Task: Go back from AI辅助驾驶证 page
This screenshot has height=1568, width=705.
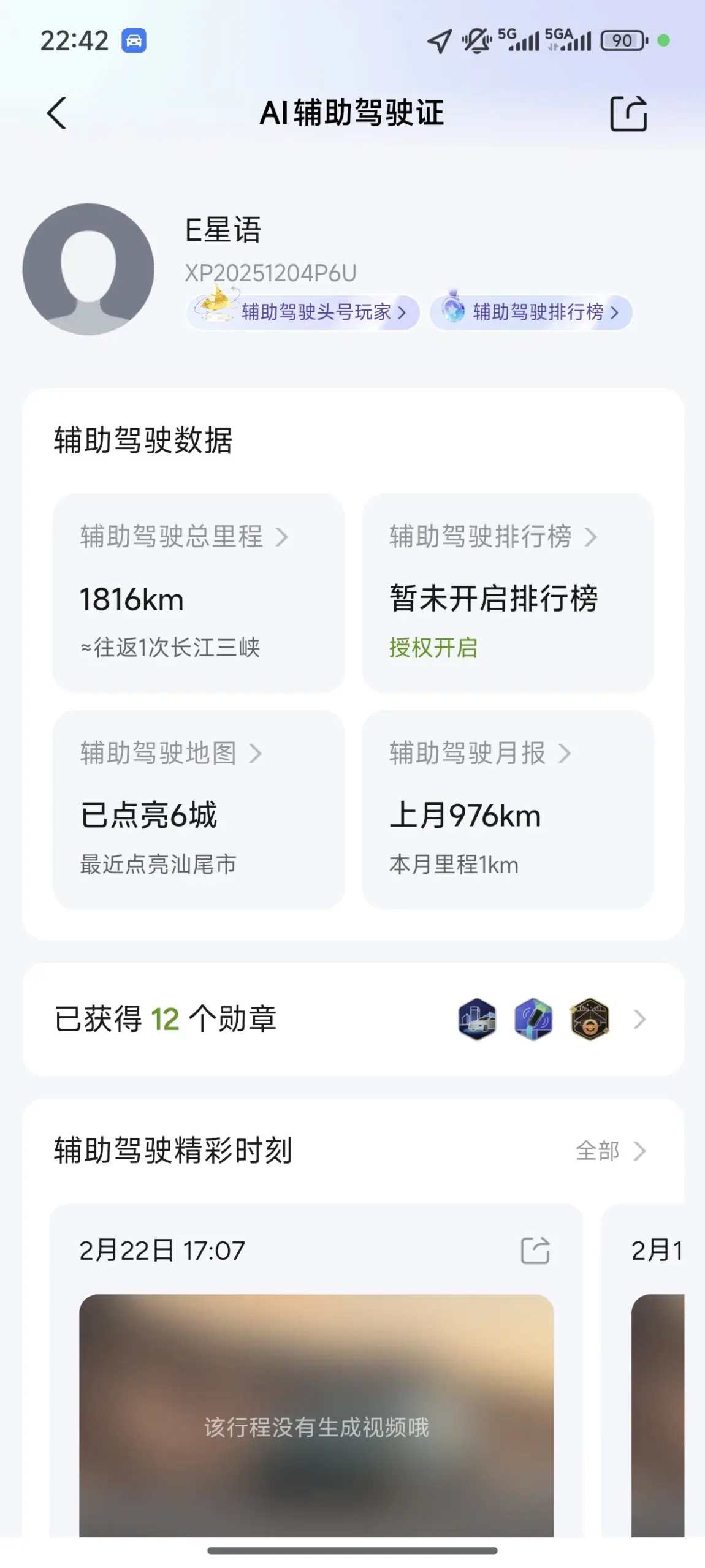Action: [x=56, y=113]
